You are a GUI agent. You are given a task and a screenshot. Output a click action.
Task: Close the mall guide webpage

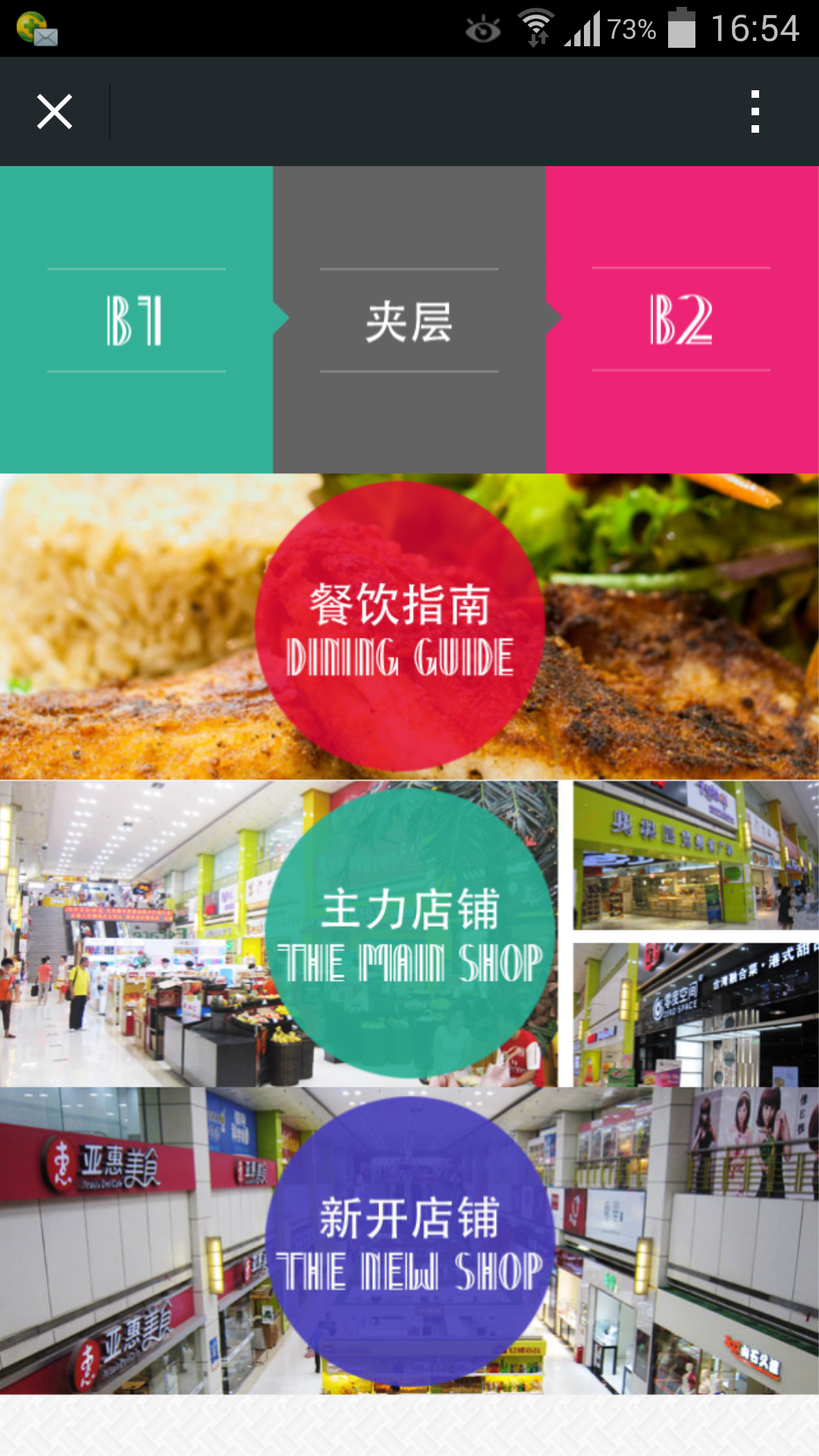point(54,111)
